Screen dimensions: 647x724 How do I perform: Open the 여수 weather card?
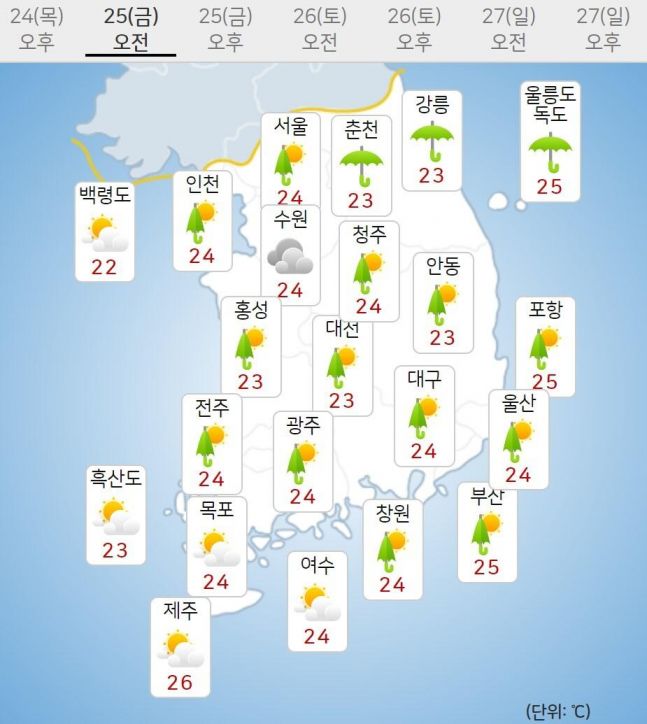click(317, 600)
